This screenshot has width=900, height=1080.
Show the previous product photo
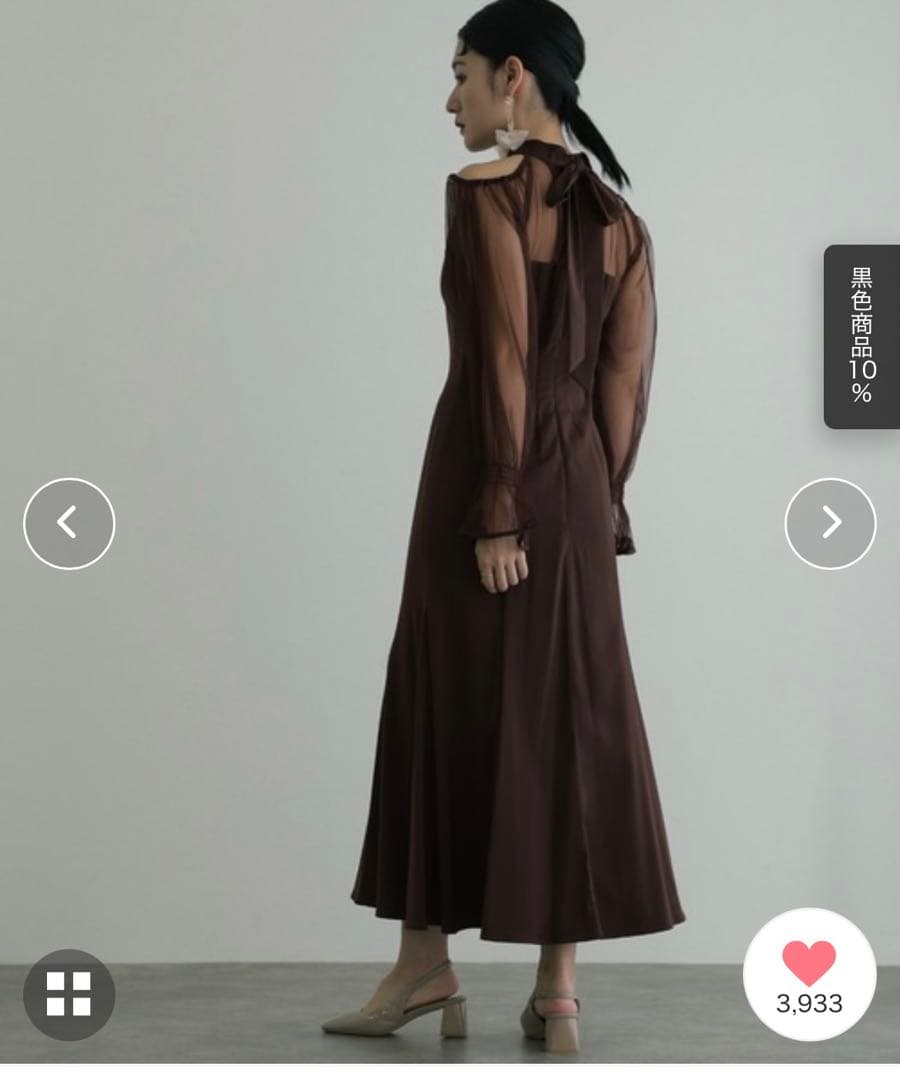pyautogui.click(x=69, y=523)
